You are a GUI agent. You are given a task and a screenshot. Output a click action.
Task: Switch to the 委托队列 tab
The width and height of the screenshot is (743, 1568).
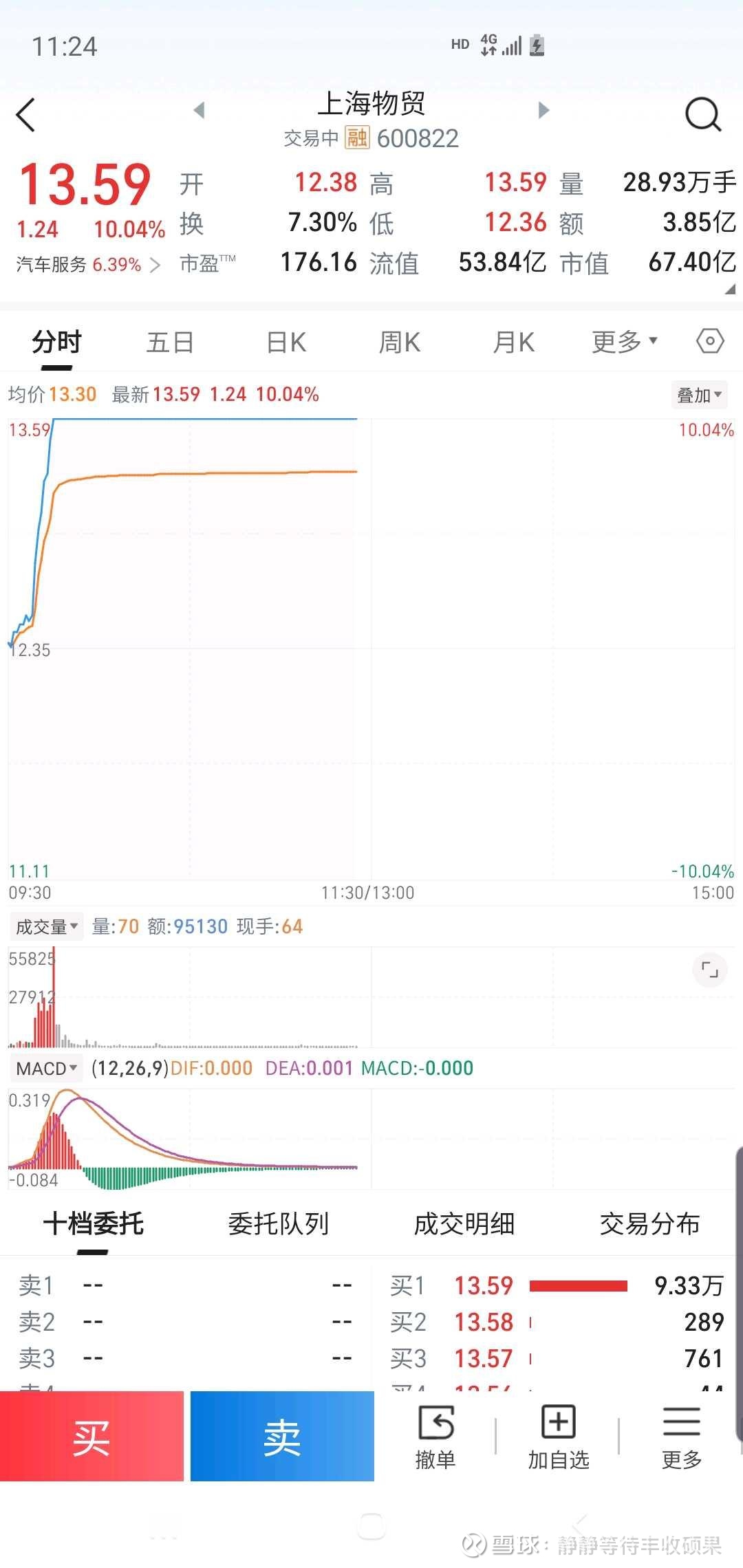[x=279, y=1224]
